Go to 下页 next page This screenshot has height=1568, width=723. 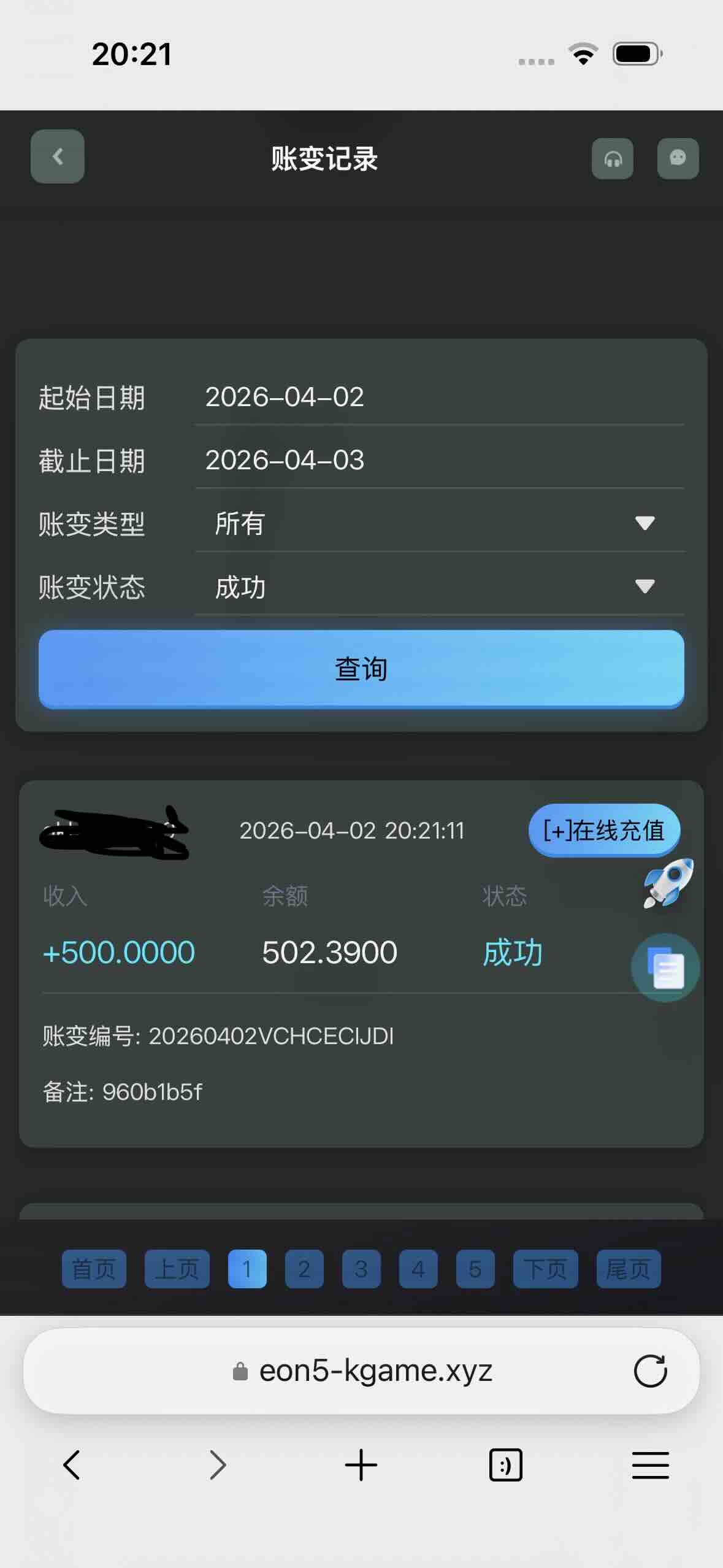click(x=545, y=1269)
